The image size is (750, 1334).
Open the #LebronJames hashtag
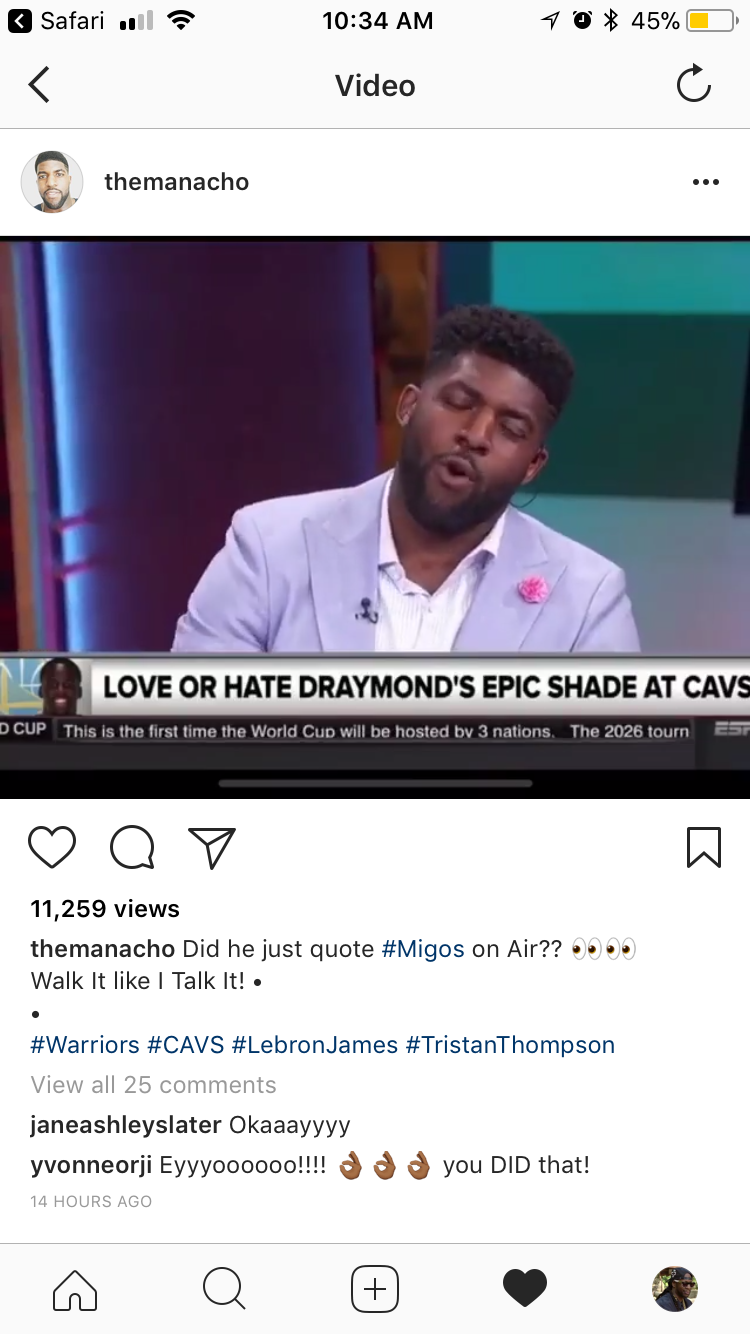[315, 1045]
